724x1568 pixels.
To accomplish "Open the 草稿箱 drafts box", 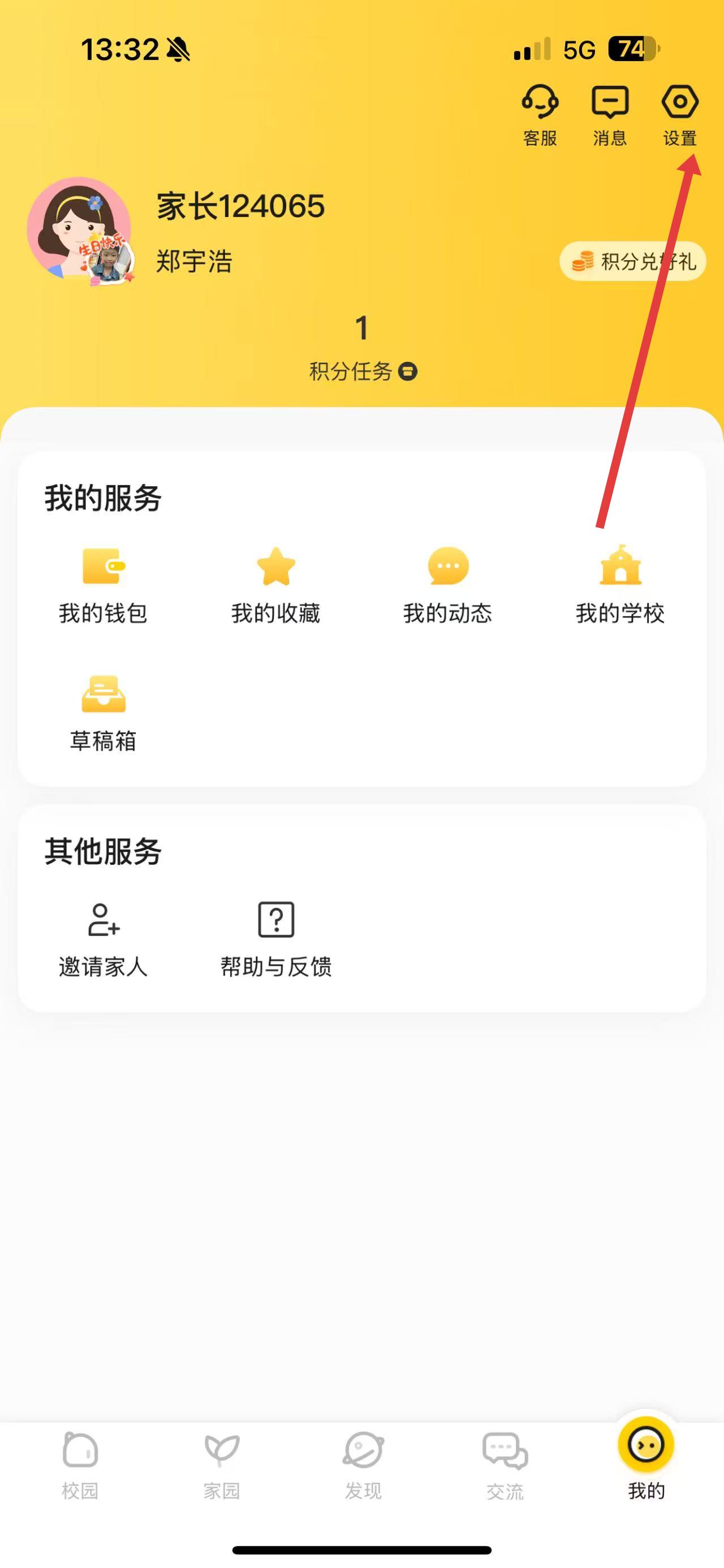I will pyautogui.click(x=103, y=713).
